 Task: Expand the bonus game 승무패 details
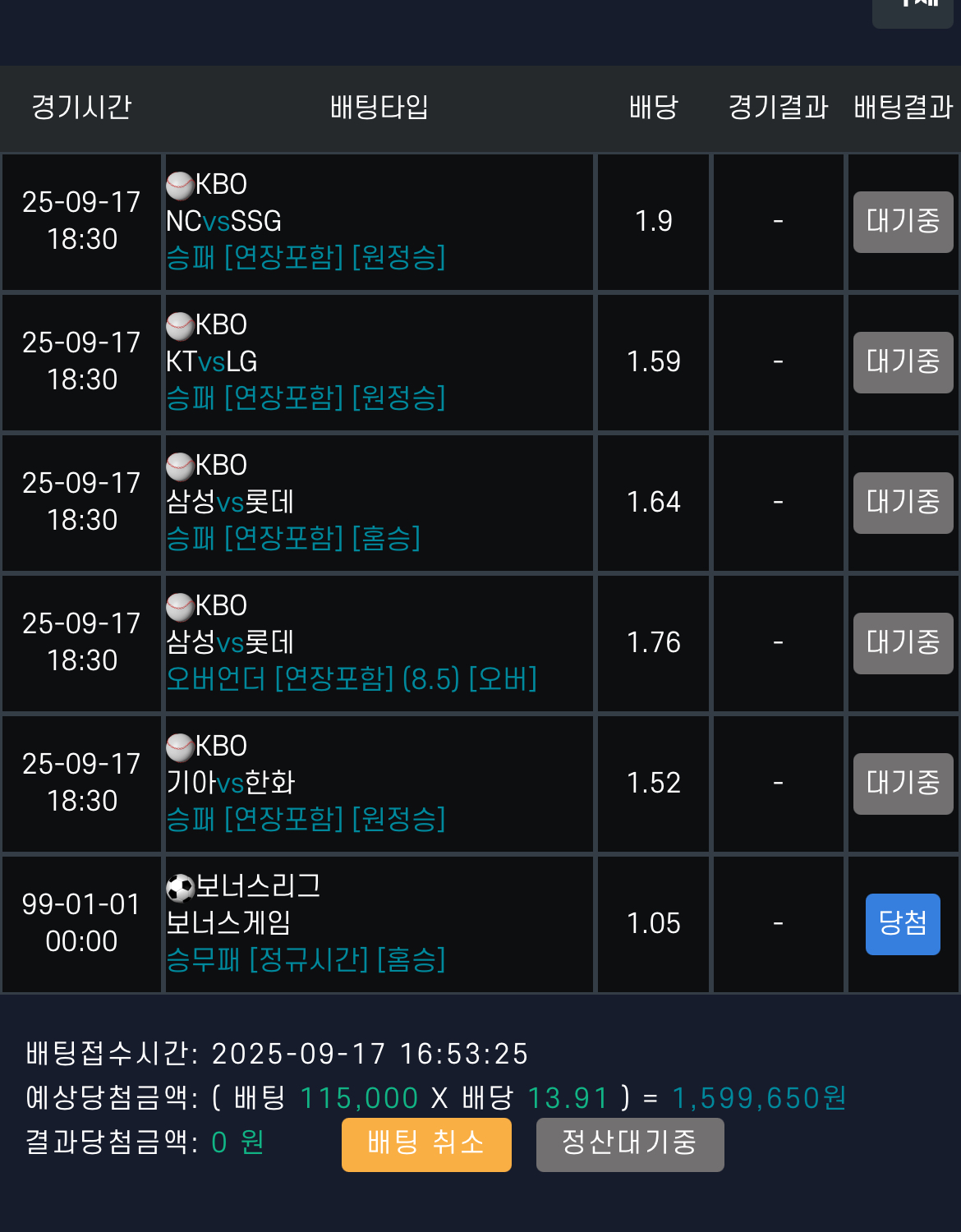[x=306, y=959]
